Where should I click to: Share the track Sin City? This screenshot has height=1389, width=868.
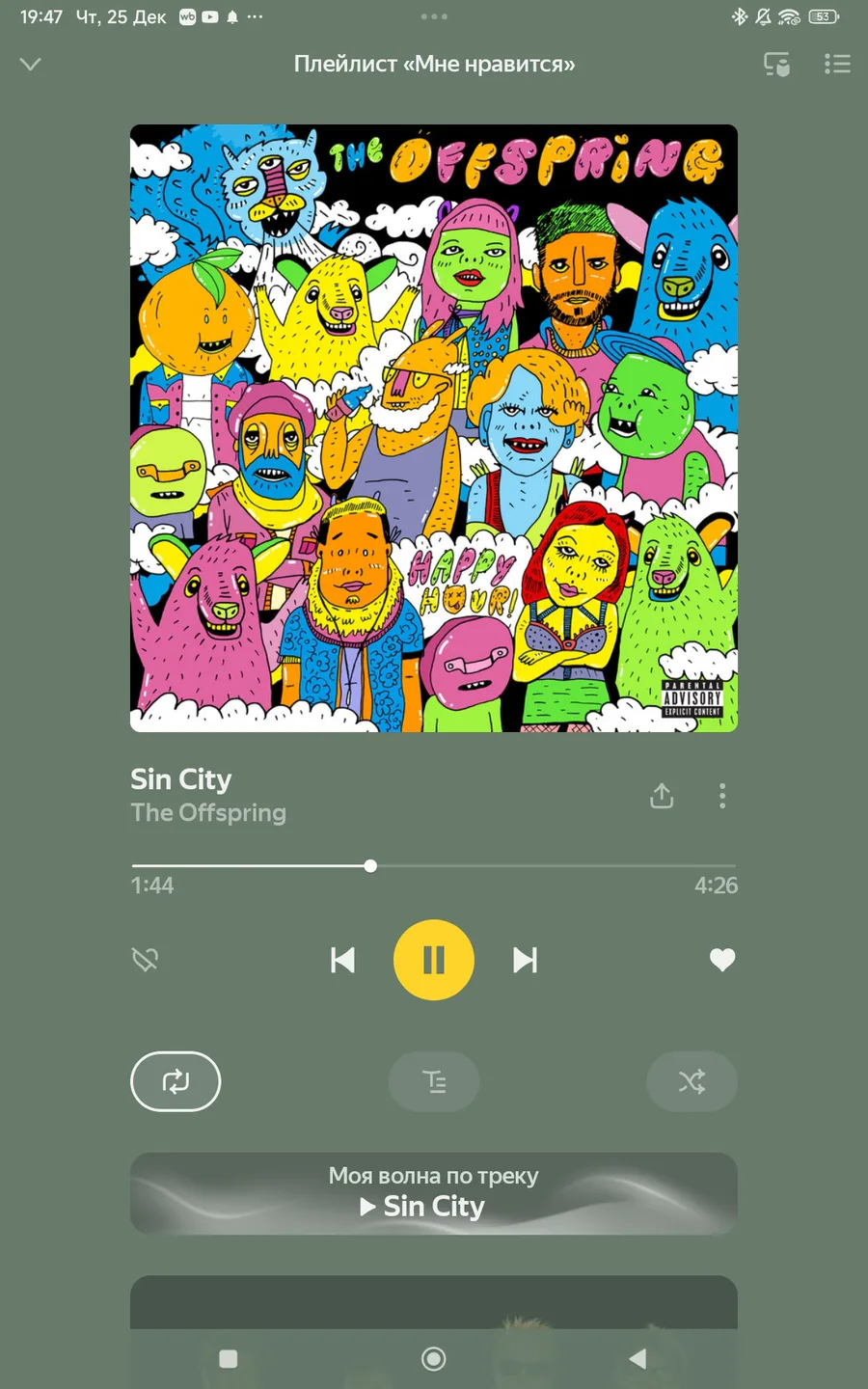(662, 796)
